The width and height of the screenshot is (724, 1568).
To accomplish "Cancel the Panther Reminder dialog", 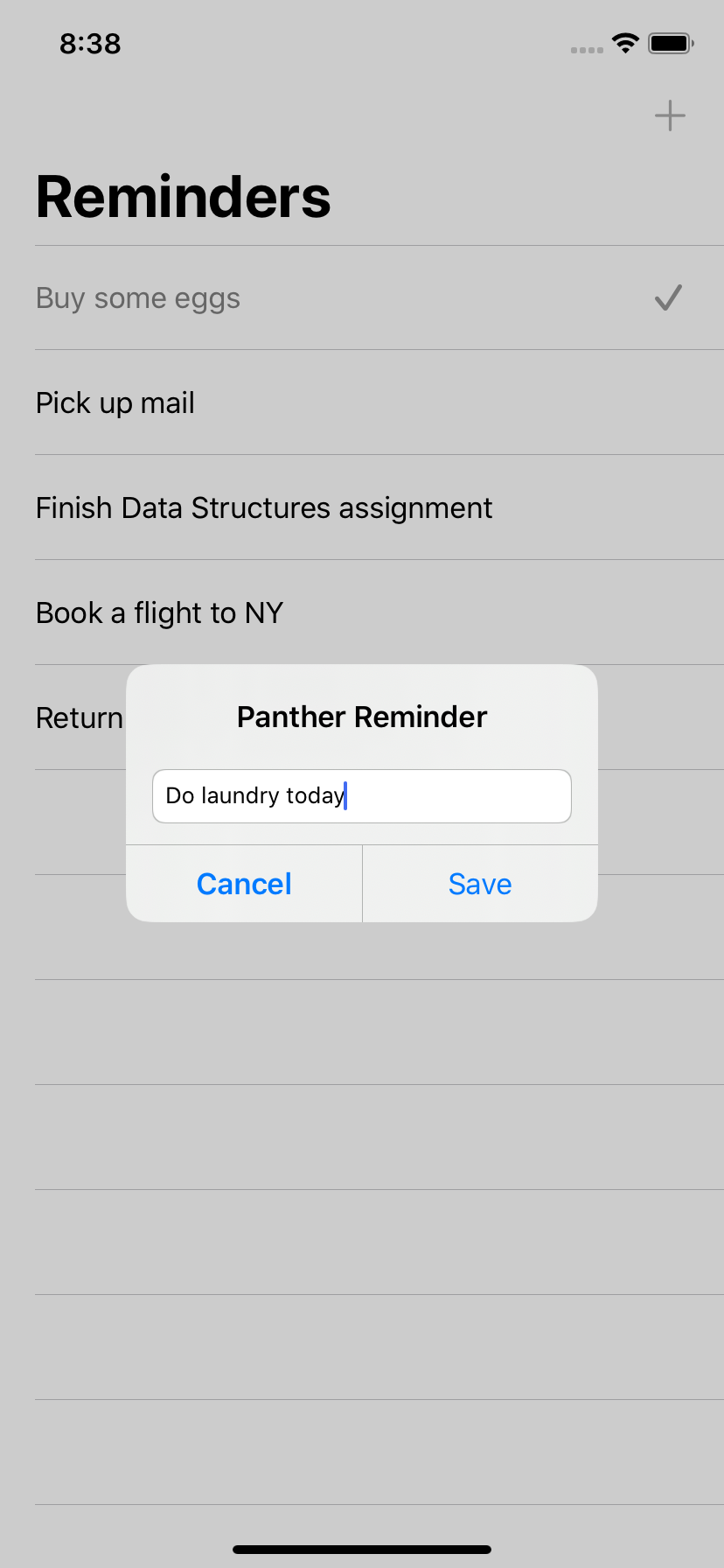I will (x=244, y=884).
